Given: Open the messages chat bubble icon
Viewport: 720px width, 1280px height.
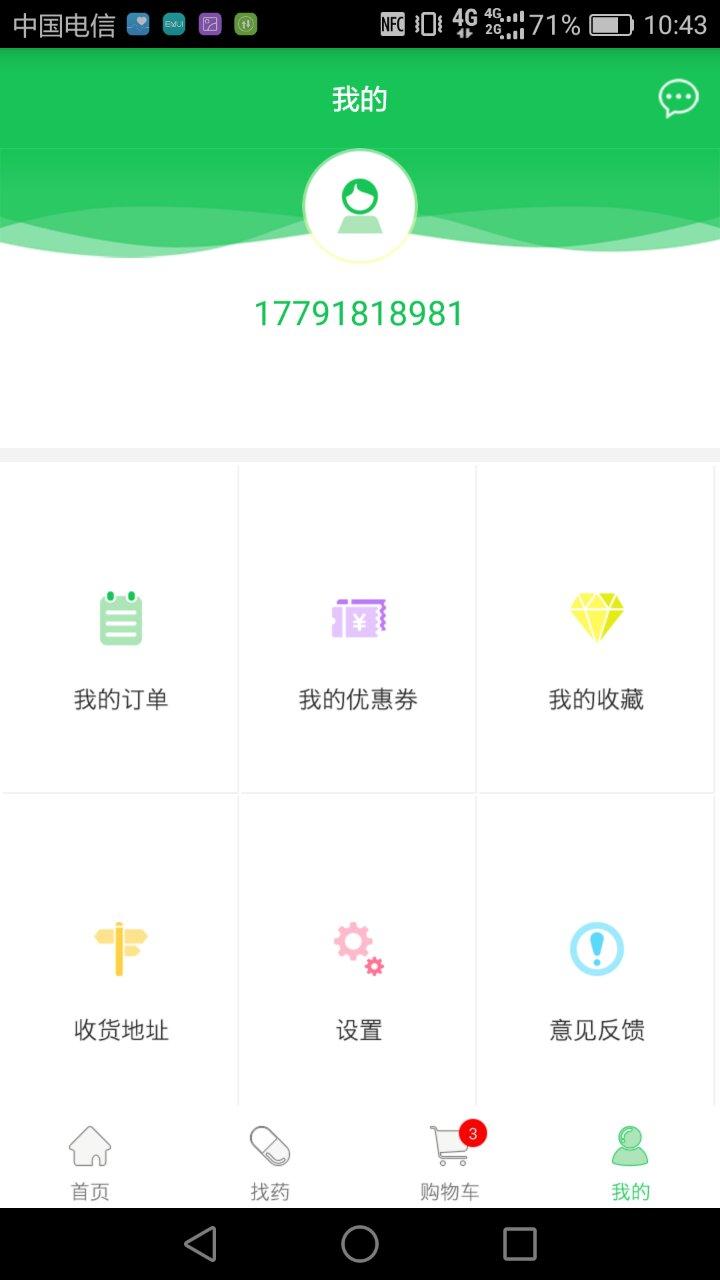Looking at the screenshot, I should [x=678, y=99].
